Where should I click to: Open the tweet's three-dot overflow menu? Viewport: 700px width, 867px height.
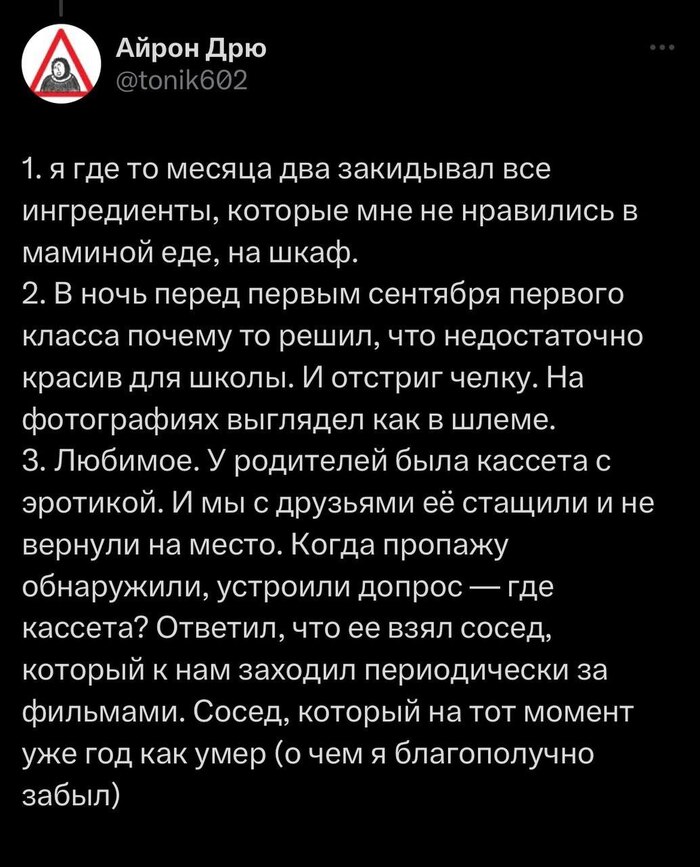(661, 47)
